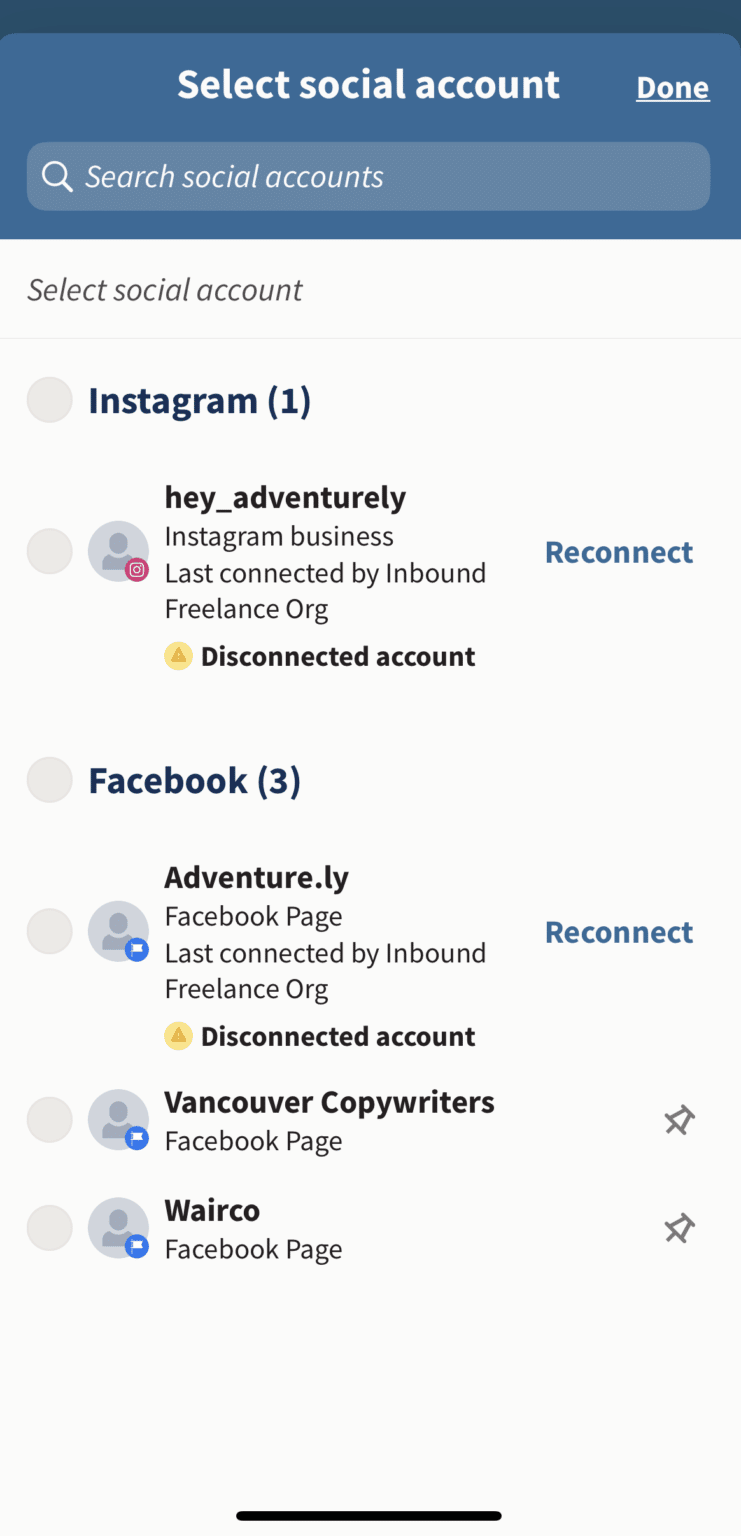The image size is (741, 1536).
Task: Tap the search social accounts field
Action: [368, 176]
